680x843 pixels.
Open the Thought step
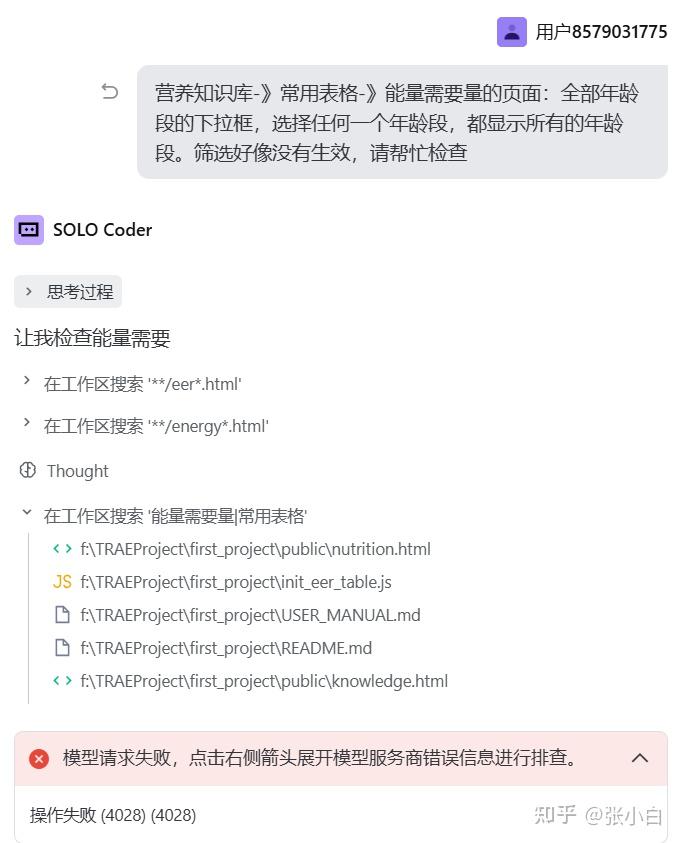[x=64, y=470]
